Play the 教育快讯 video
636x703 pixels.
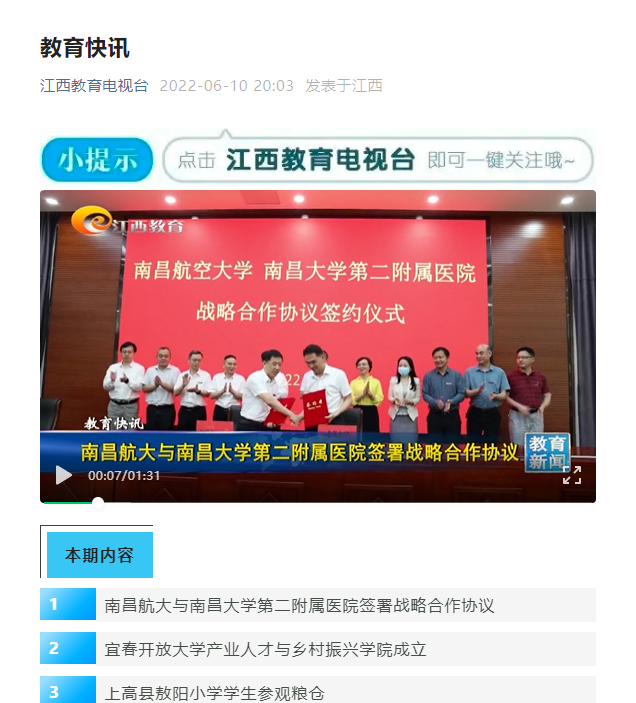tap(64, 475)
